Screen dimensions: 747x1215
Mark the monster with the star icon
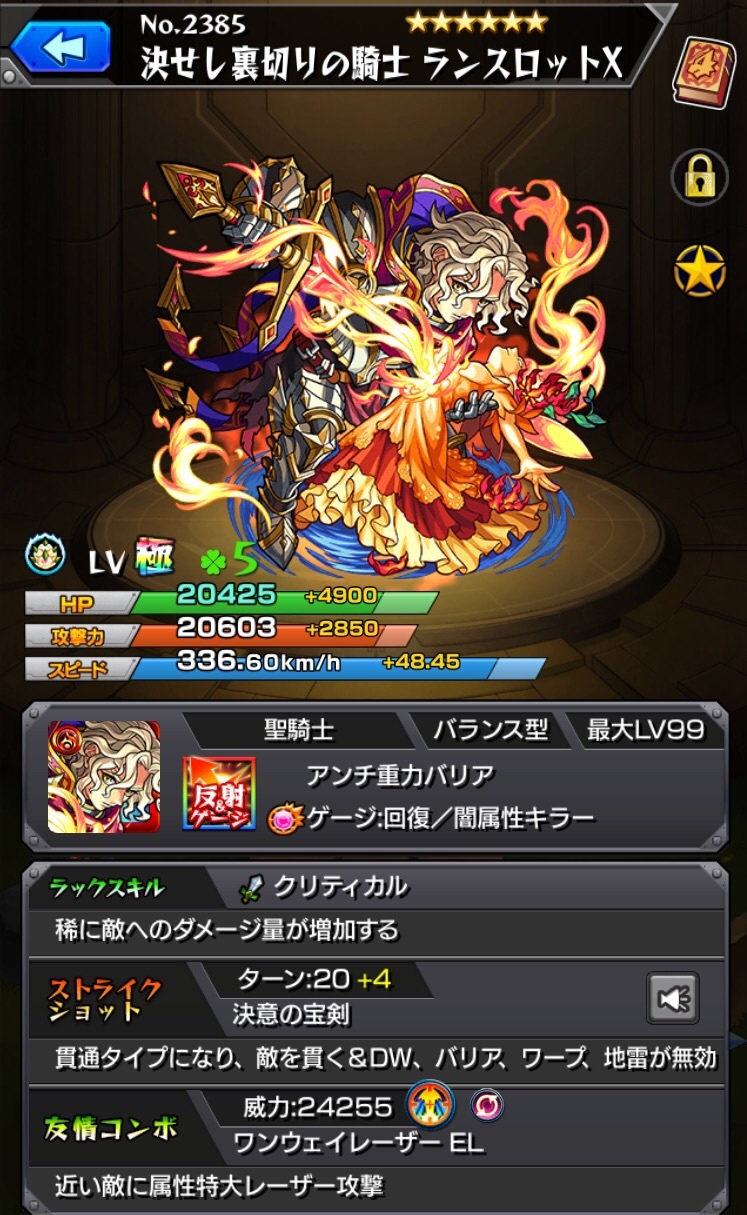pyautogui.click(x=699, y=269)
